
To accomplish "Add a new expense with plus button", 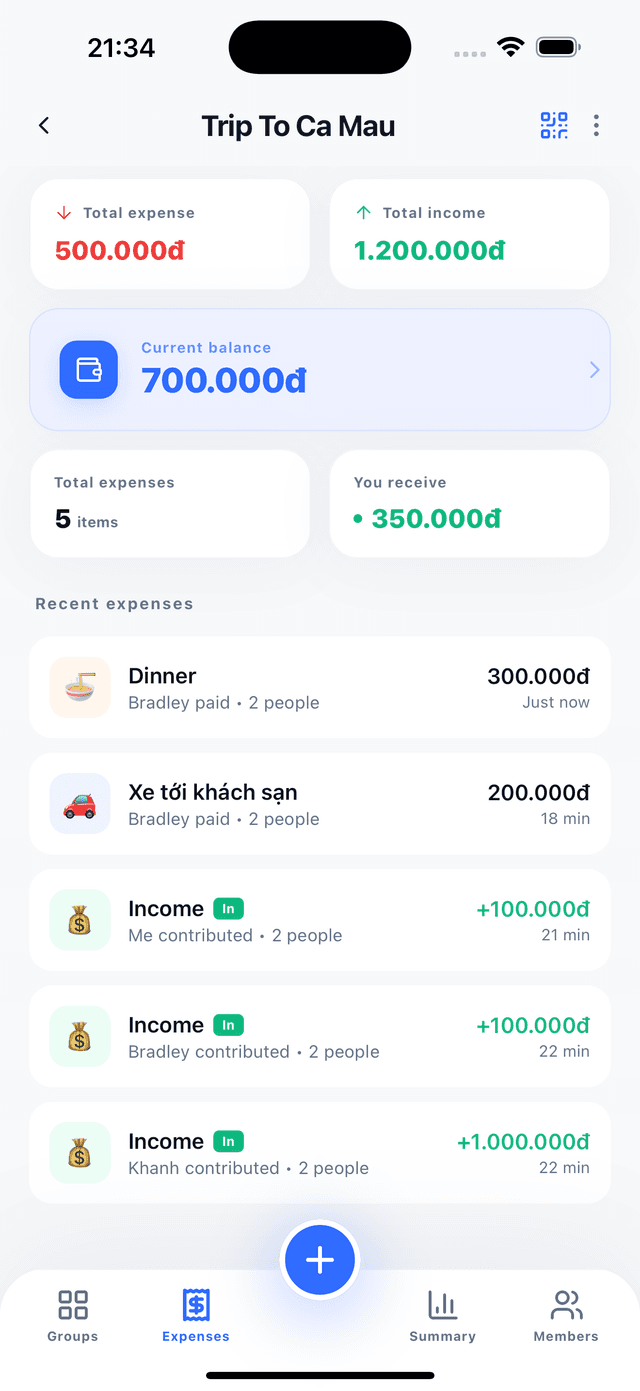I will click(x=320, y=1260).
